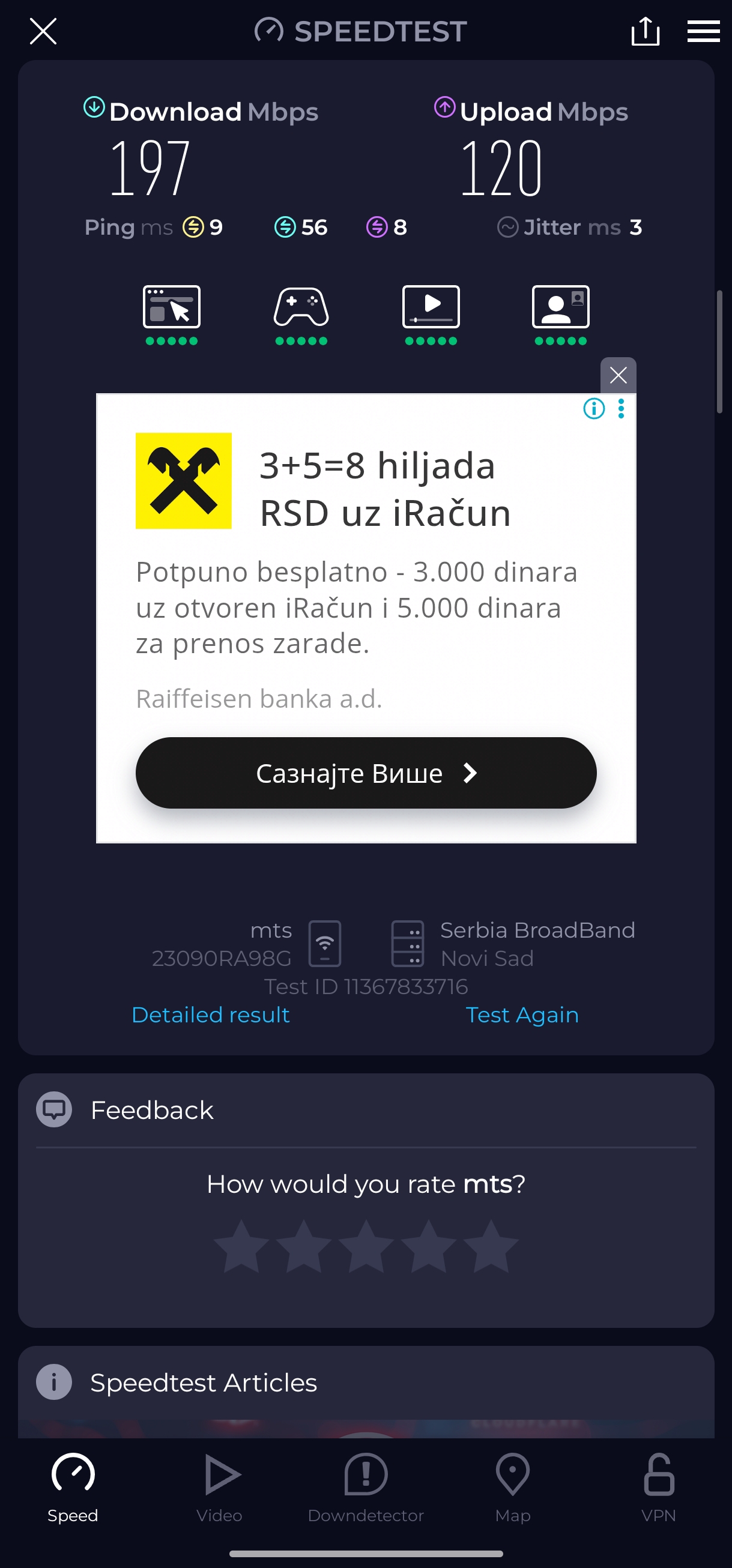Open the ad info icon
The image size is (732, 1568).
tap(594, 408)
